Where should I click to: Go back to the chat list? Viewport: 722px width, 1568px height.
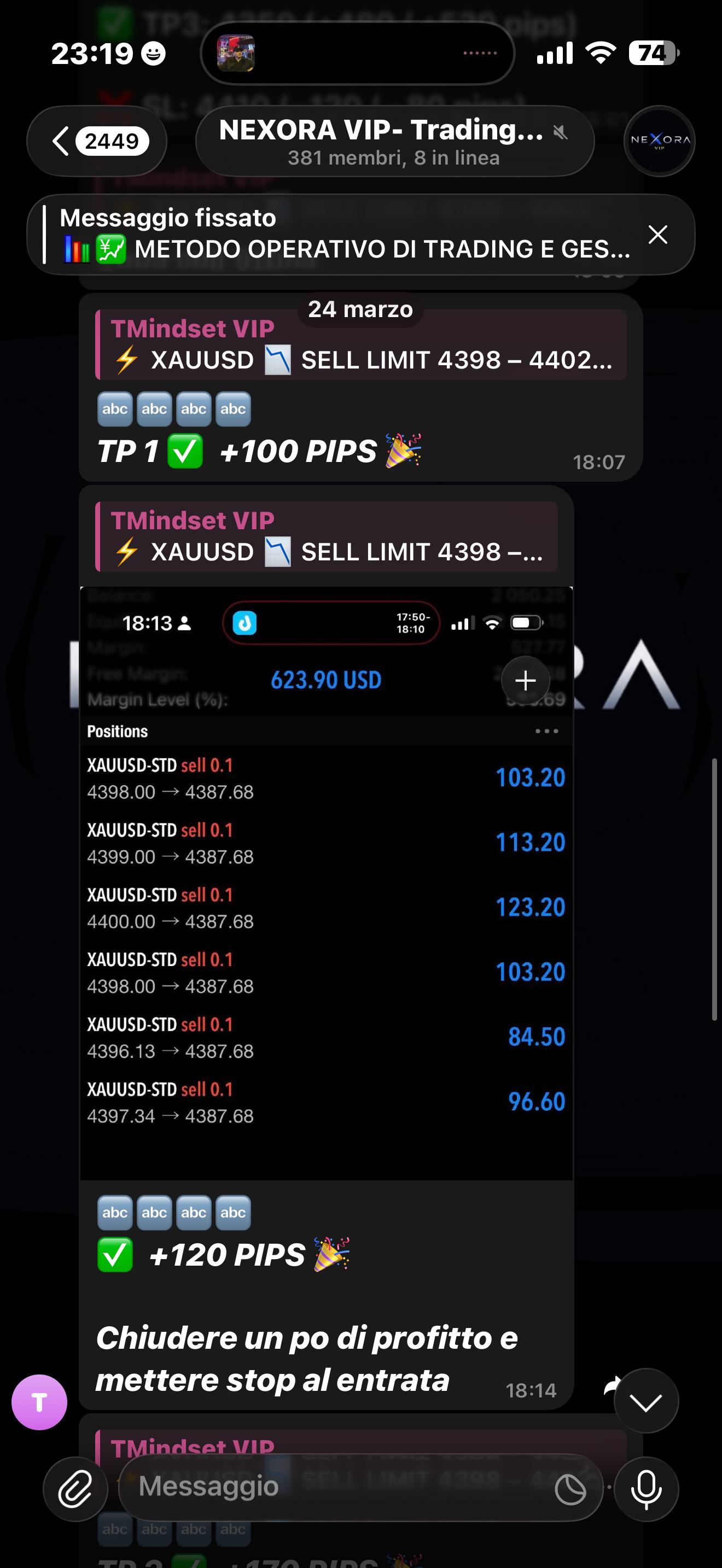tap(96, 141)
